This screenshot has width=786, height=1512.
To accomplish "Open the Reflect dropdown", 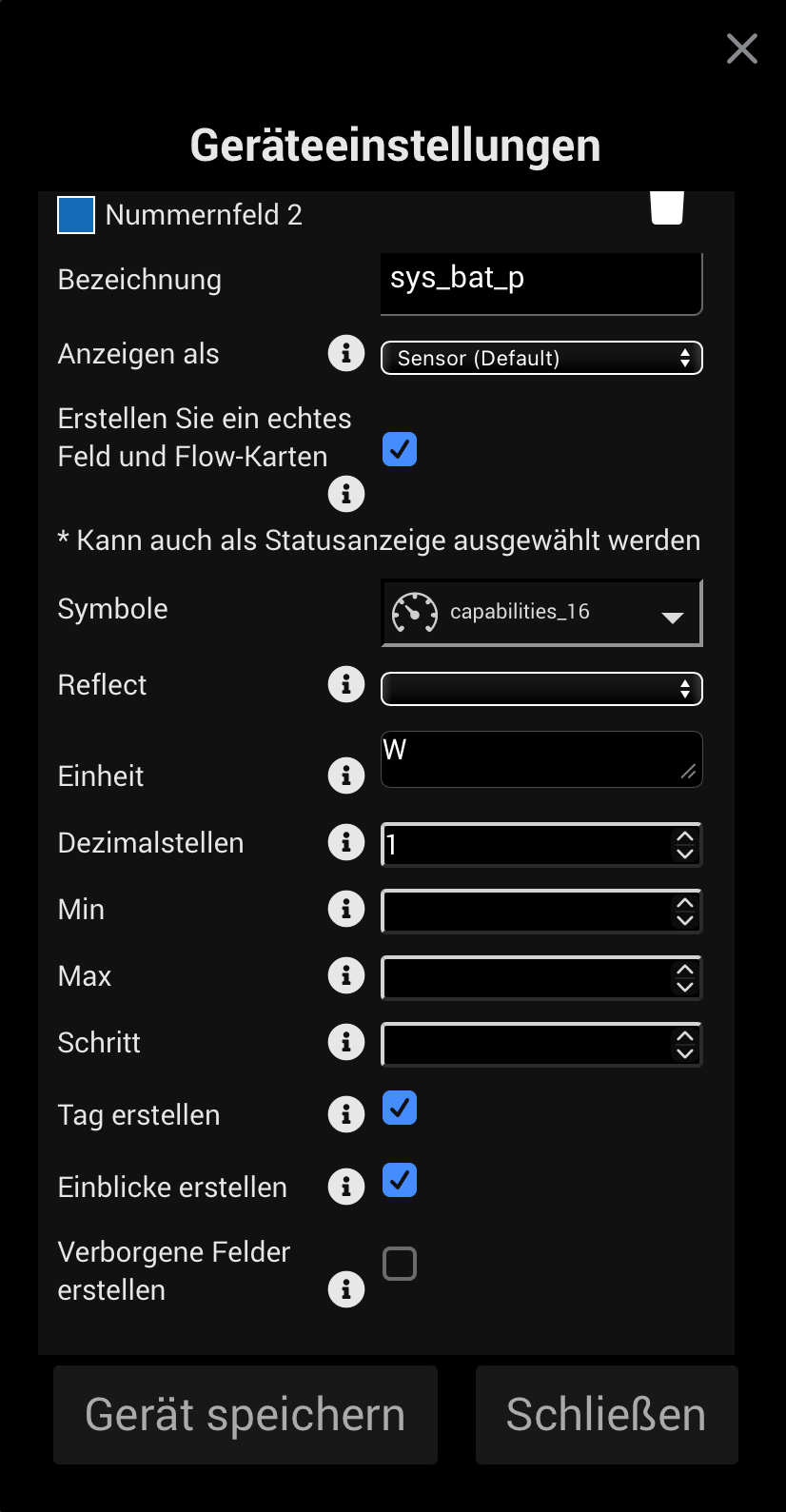I will pos(540,689).
